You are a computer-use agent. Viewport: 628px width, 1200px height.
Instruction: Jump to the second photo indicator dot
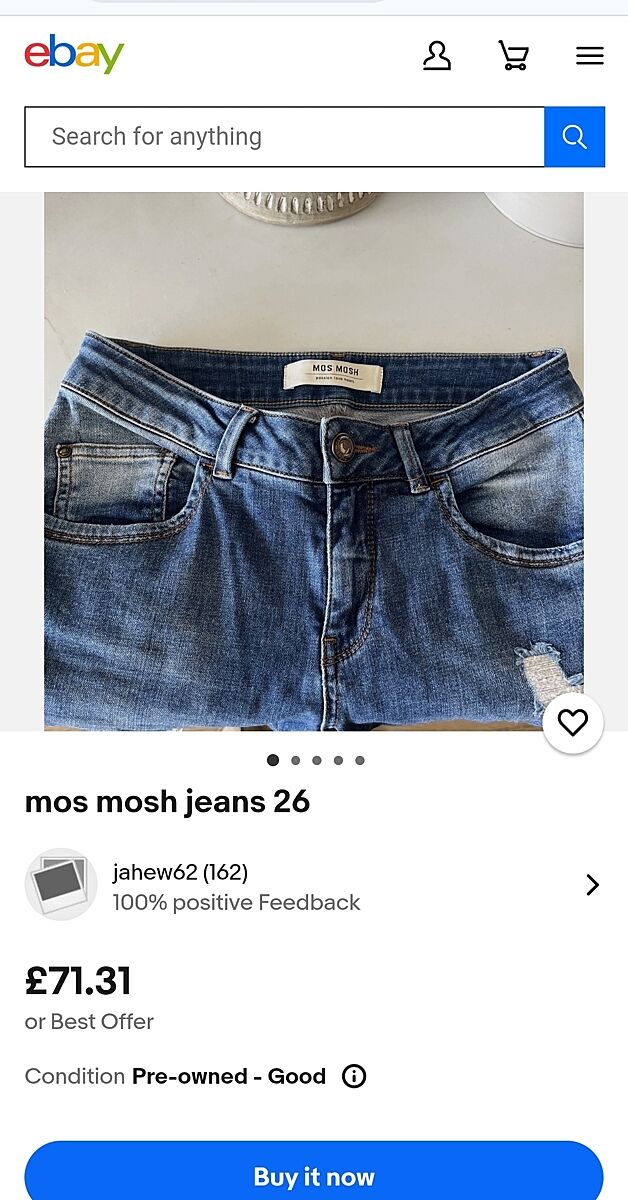tap(295, 760)
